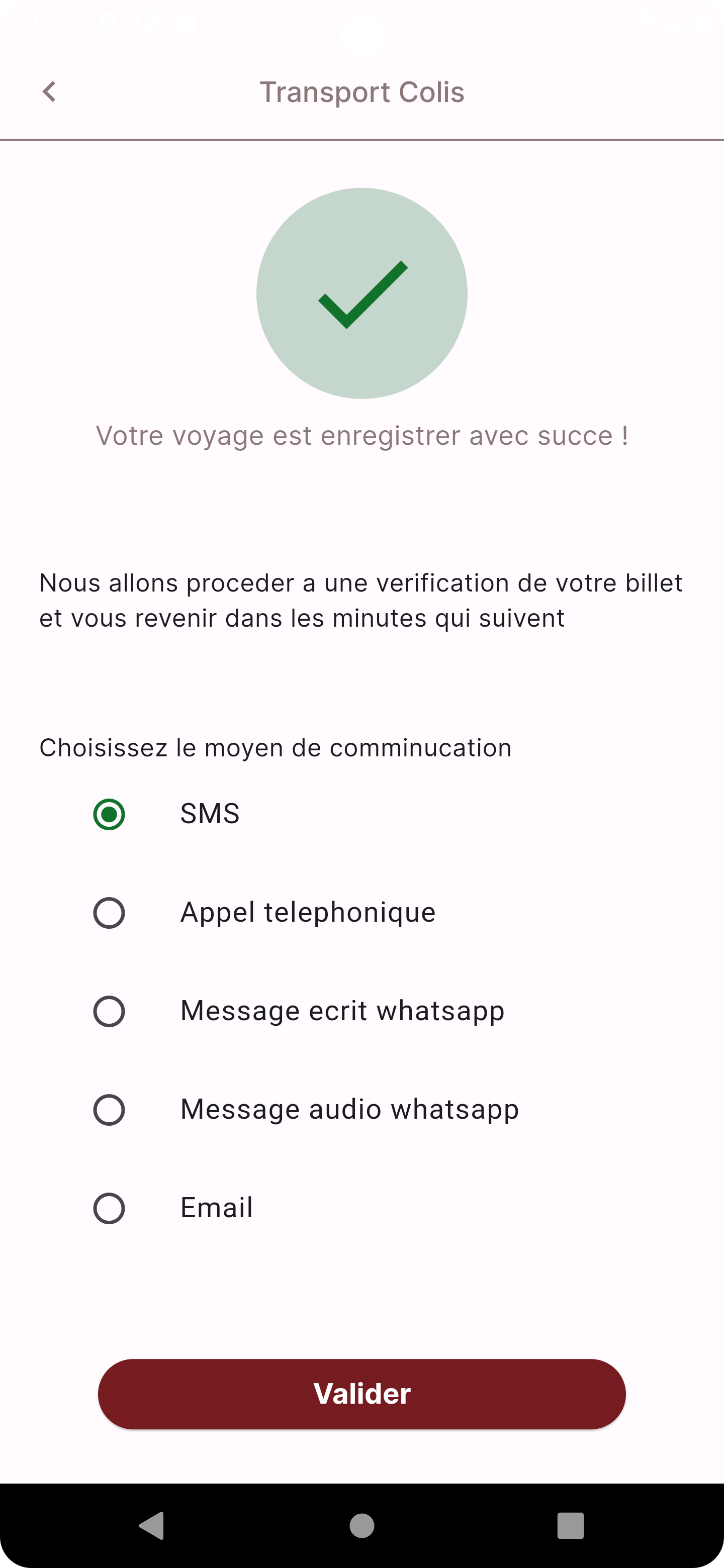
Task: Pick Message audio whatsapp option
Action: coord(109,1110)
